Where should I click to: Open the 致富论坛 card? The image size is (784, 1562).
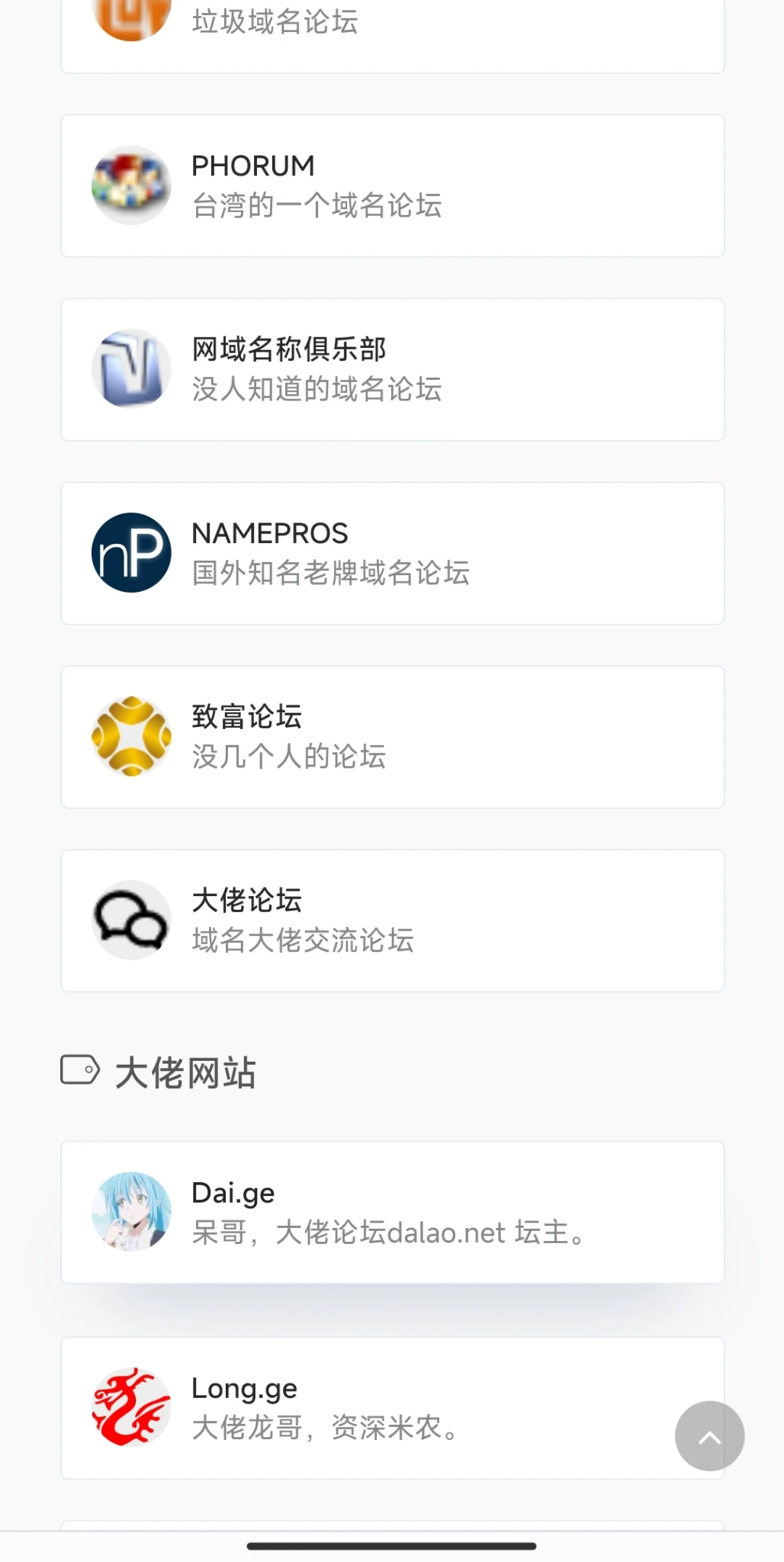pos(392,737)
